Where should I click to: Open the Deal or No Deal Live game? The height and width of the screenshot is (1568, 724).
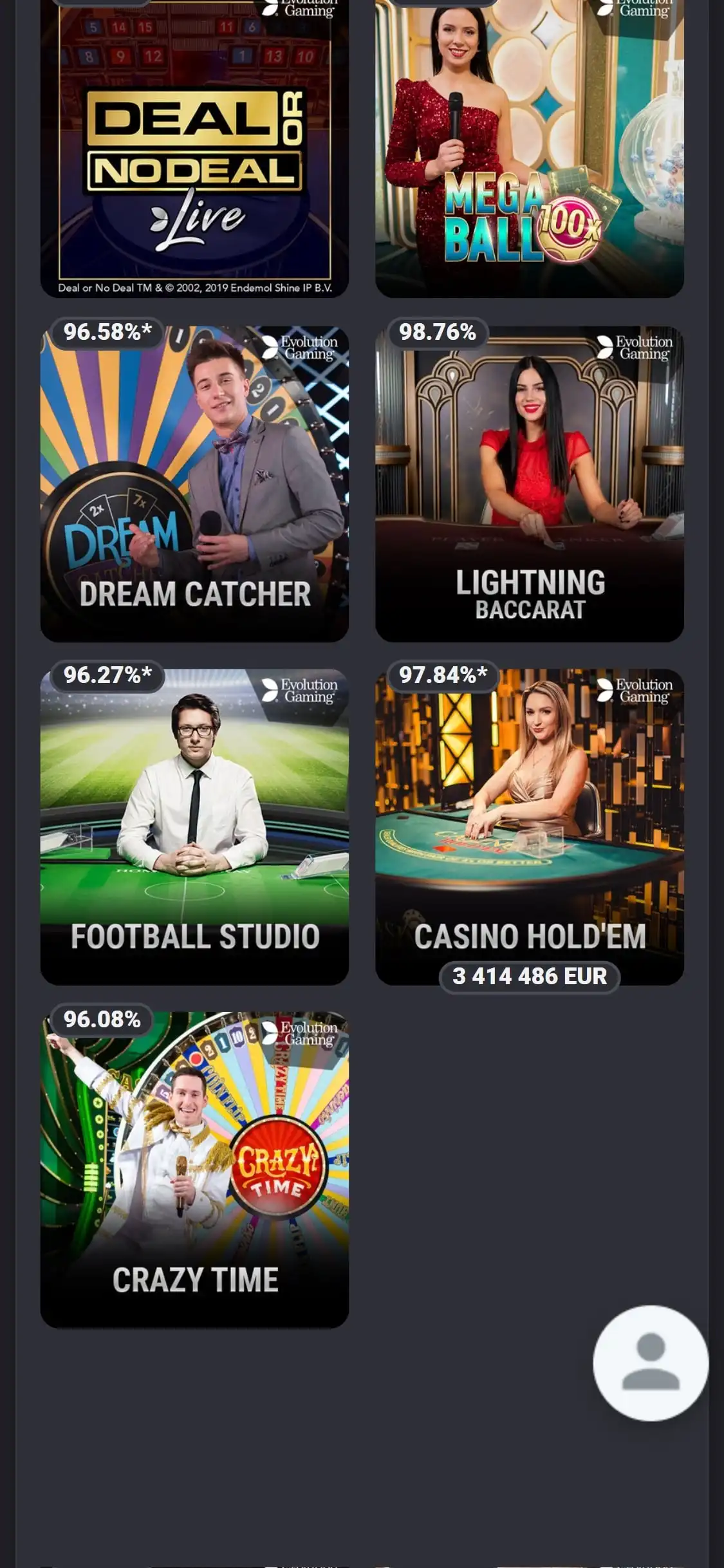click(x=194, y=148)
